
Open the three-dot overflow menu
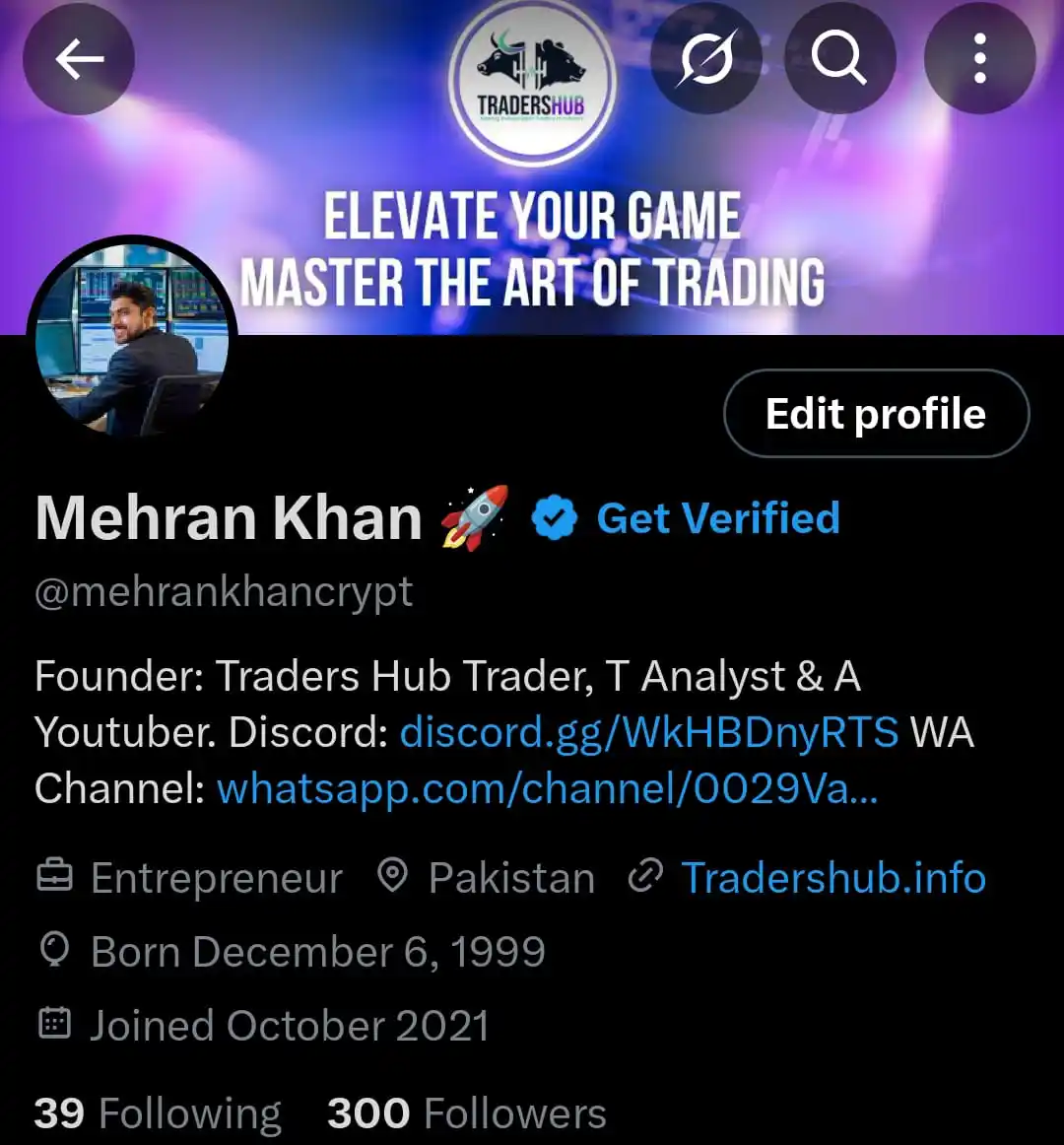coord(979,59)
